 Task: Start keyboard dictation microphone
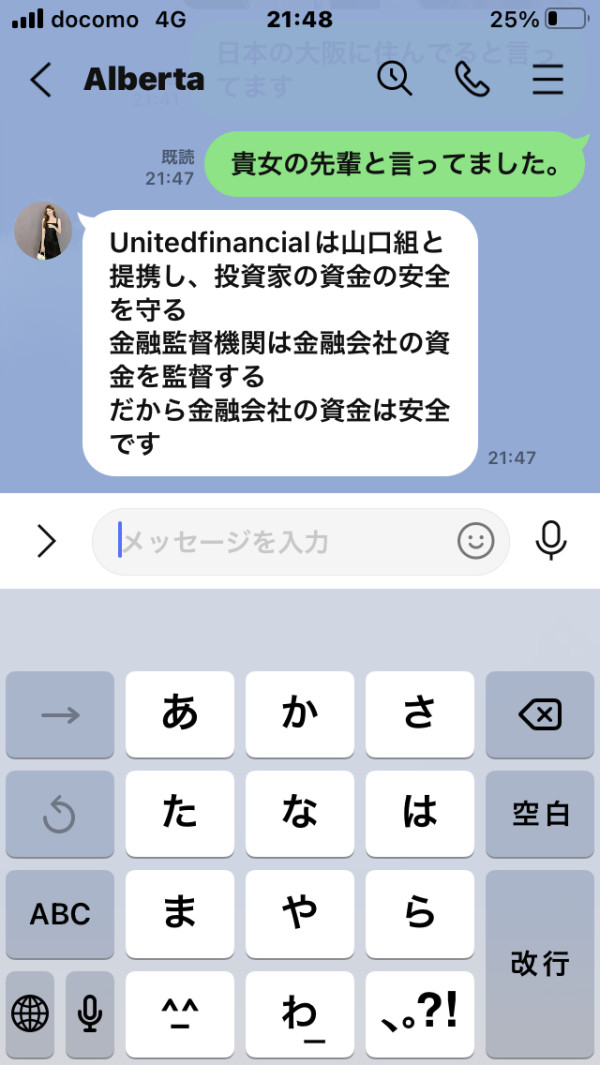point(90,1014)
